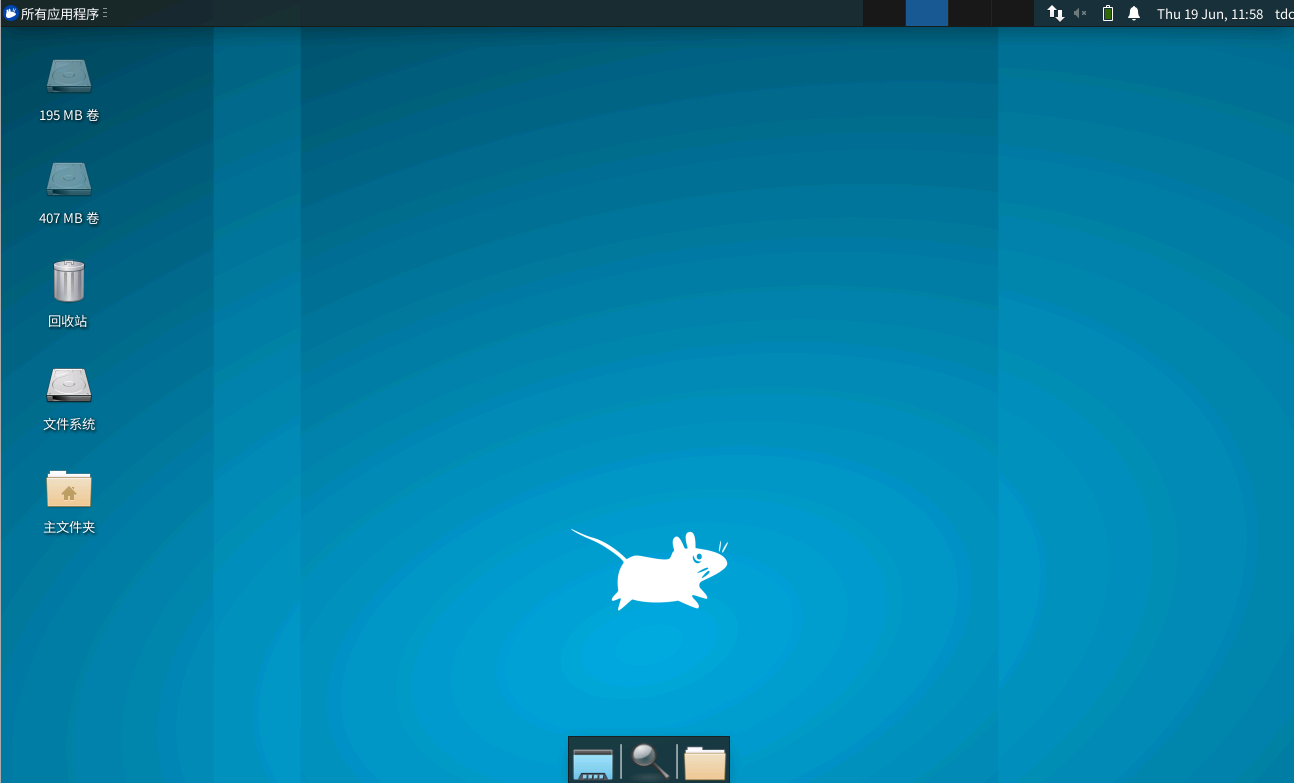Show desktop from the dock

point(593,762)
